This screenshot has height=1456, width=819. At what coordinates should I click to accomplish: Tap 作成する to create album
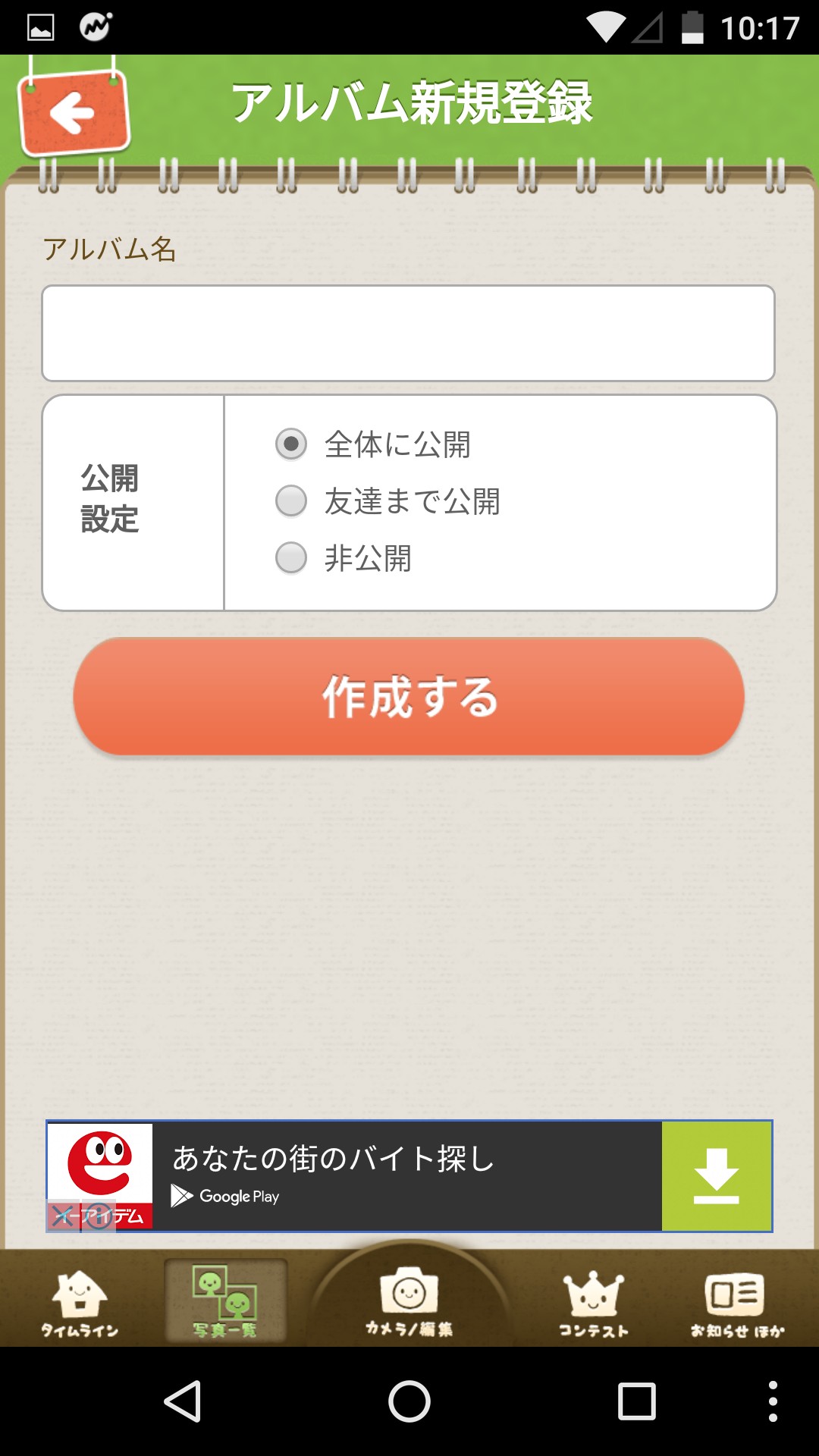tap(409, 696)
